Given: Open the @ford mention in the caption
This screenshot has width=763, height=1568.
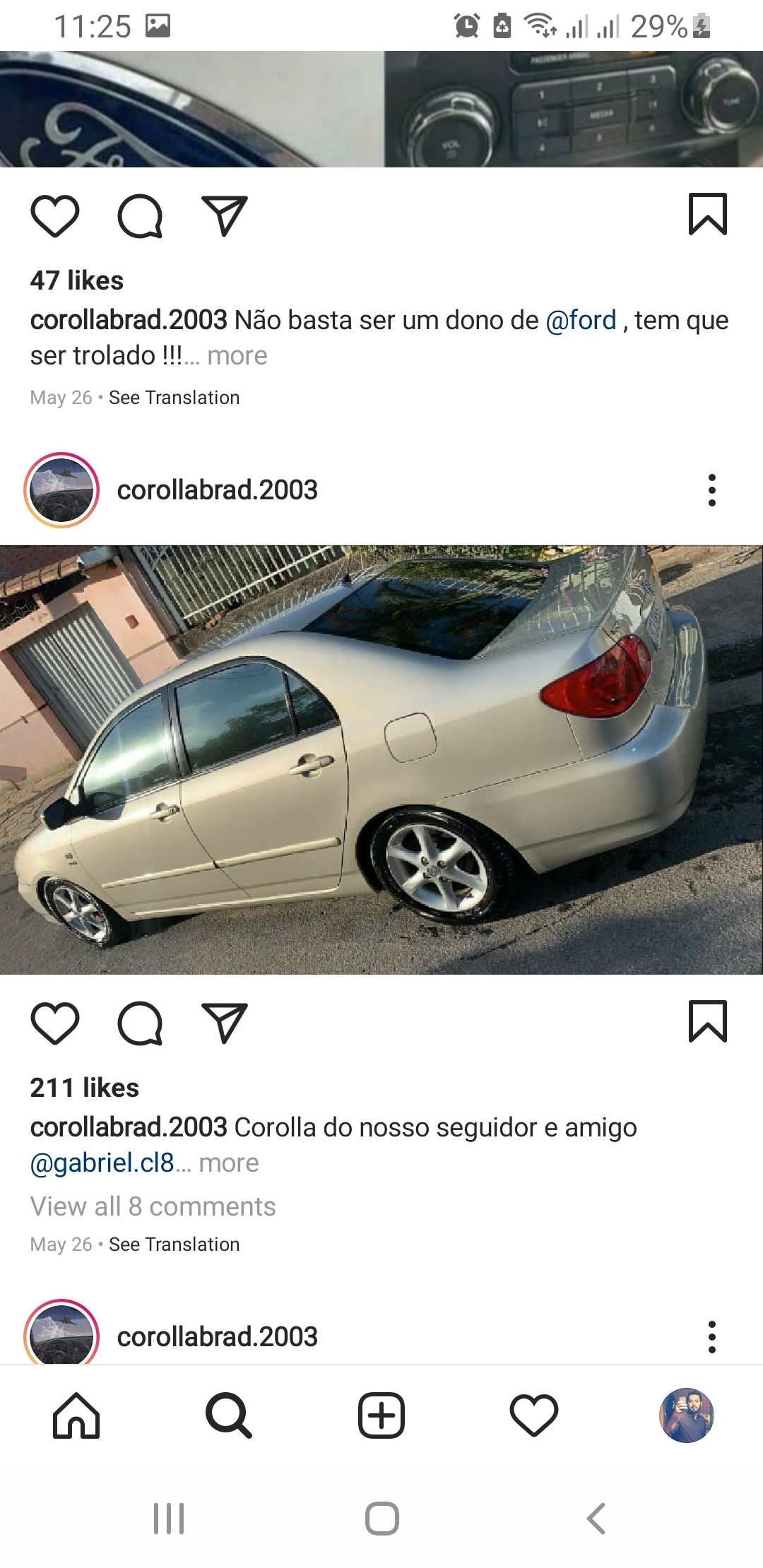Looking at the screenshot, I should pyautogui.click(x=581, y=320).
